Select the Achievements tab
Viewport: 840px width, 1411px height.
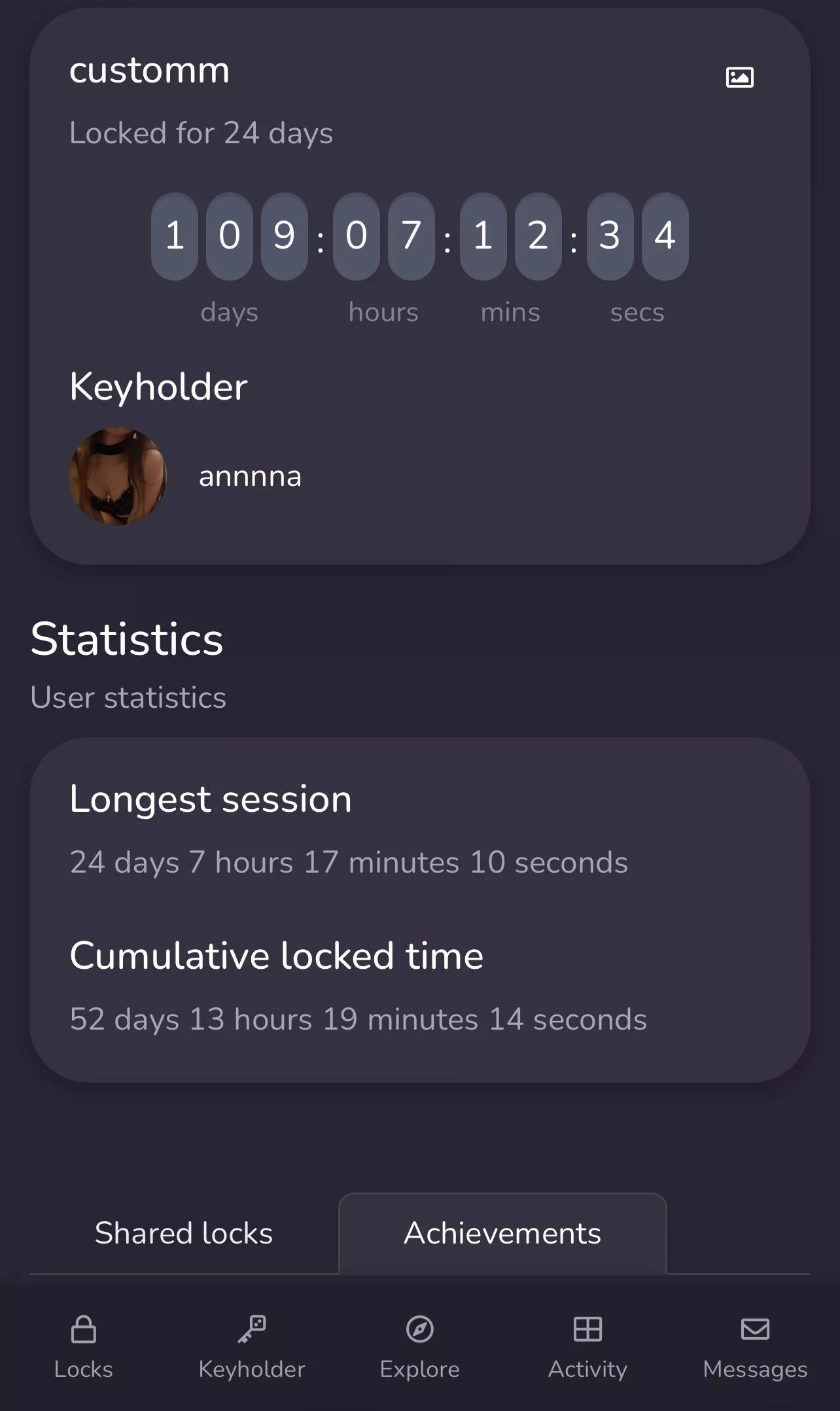click(x=502, y=1233)
